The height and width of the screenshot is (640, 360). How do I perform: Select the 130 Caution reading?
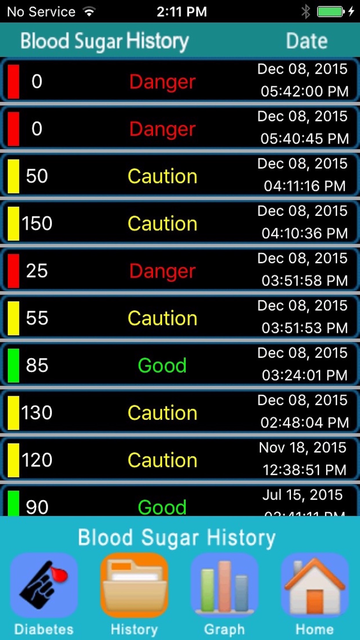[x=180, y=412]
